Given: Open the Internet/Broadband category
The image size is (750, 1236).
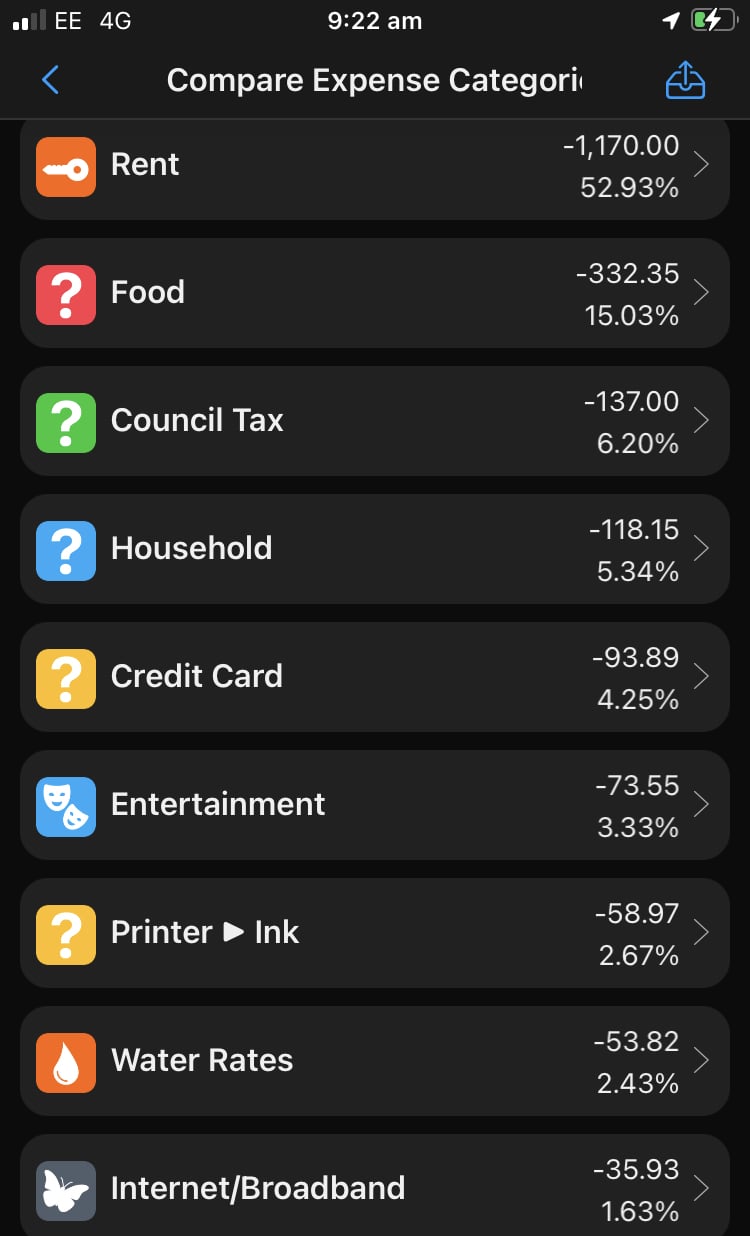Looking at the screenshot, I should point(374,1187).
